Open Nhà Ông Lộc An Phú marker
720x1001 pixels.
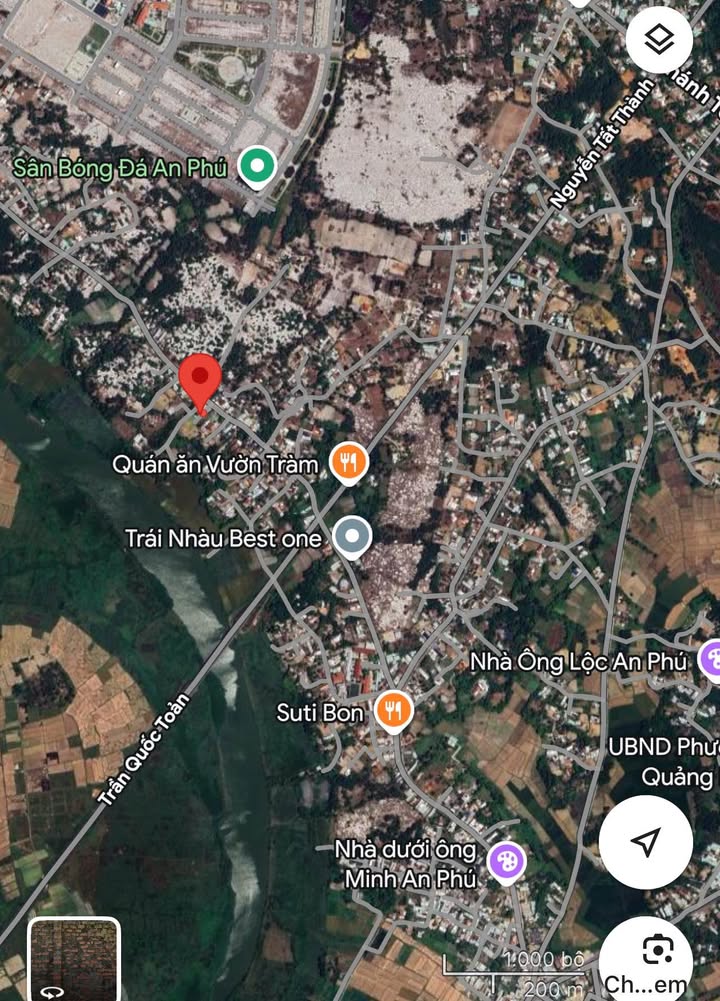(x=712, y=661)
